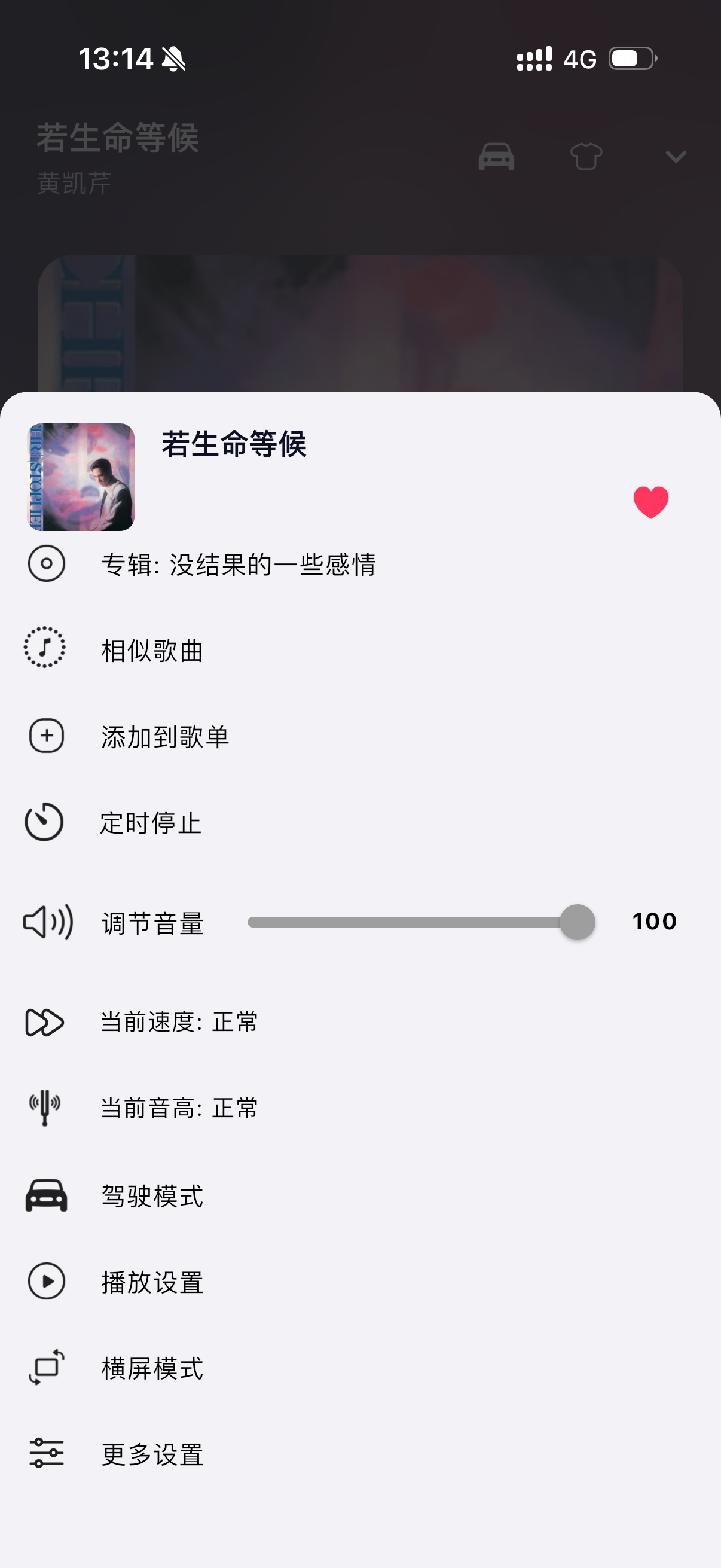Adjust pitch via 当前音高

point(179,1108)
